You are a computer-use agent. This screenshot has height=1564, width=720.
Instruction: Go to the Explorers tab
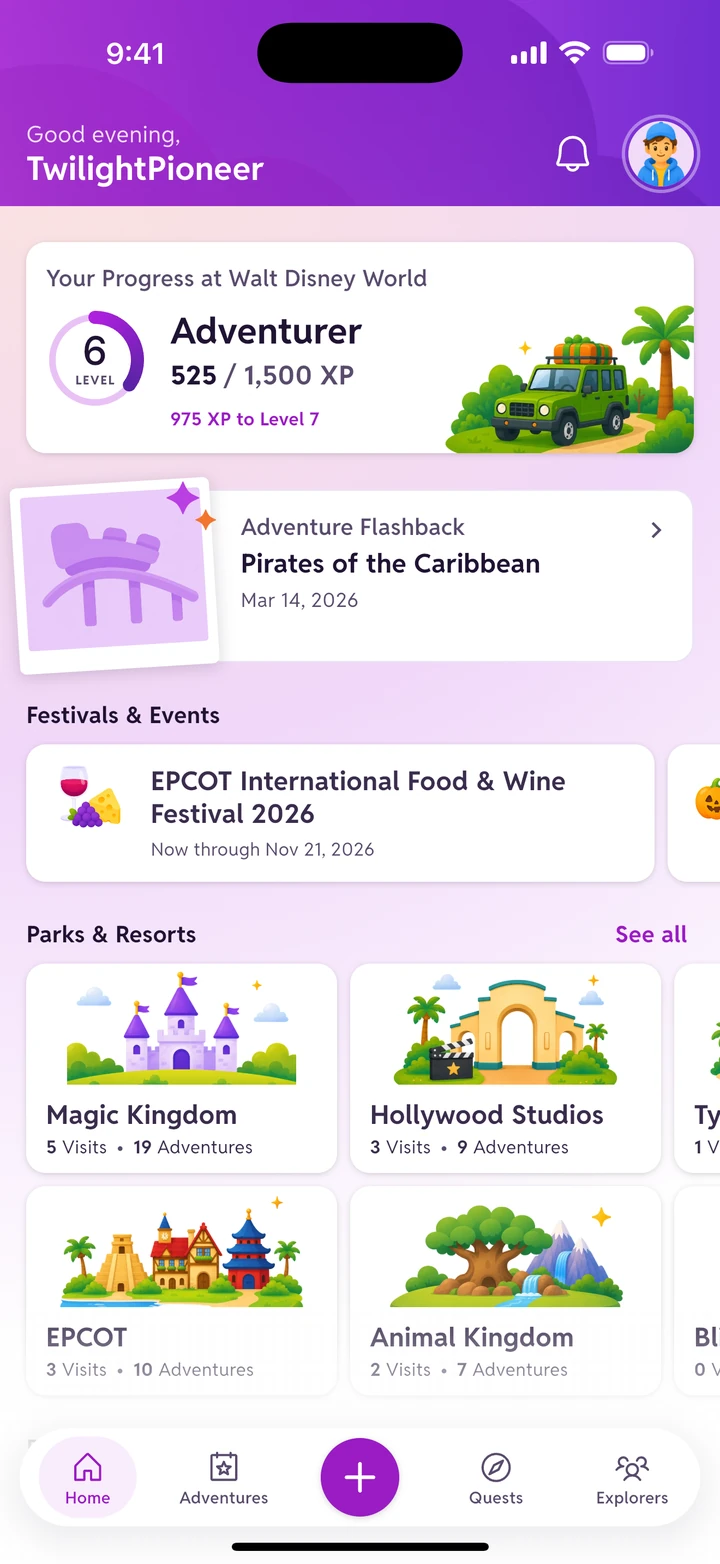[632, 1478]
